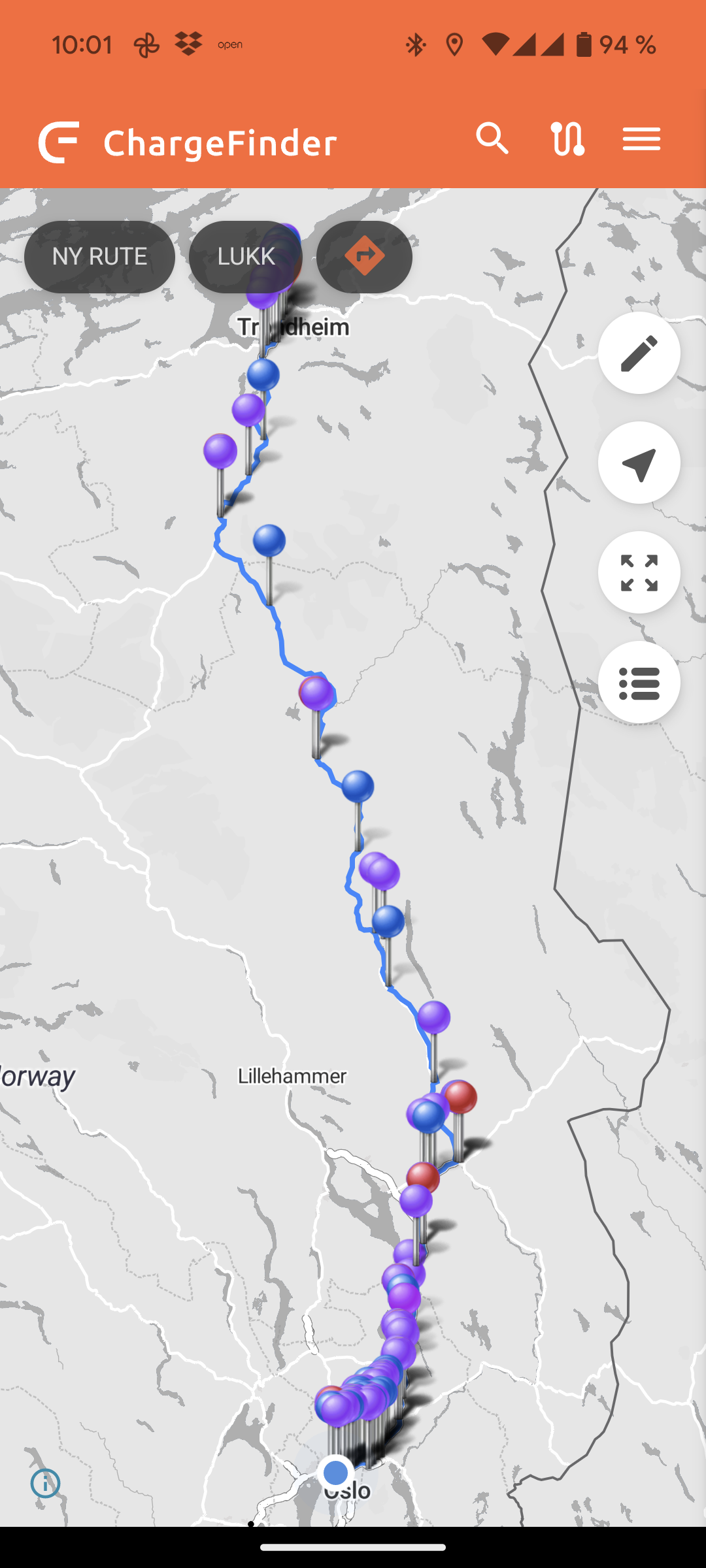Screen dimensions: 706x1568
Task: Tap the pencil edit button
Action: pyautogui.click(x=639, y=353)
